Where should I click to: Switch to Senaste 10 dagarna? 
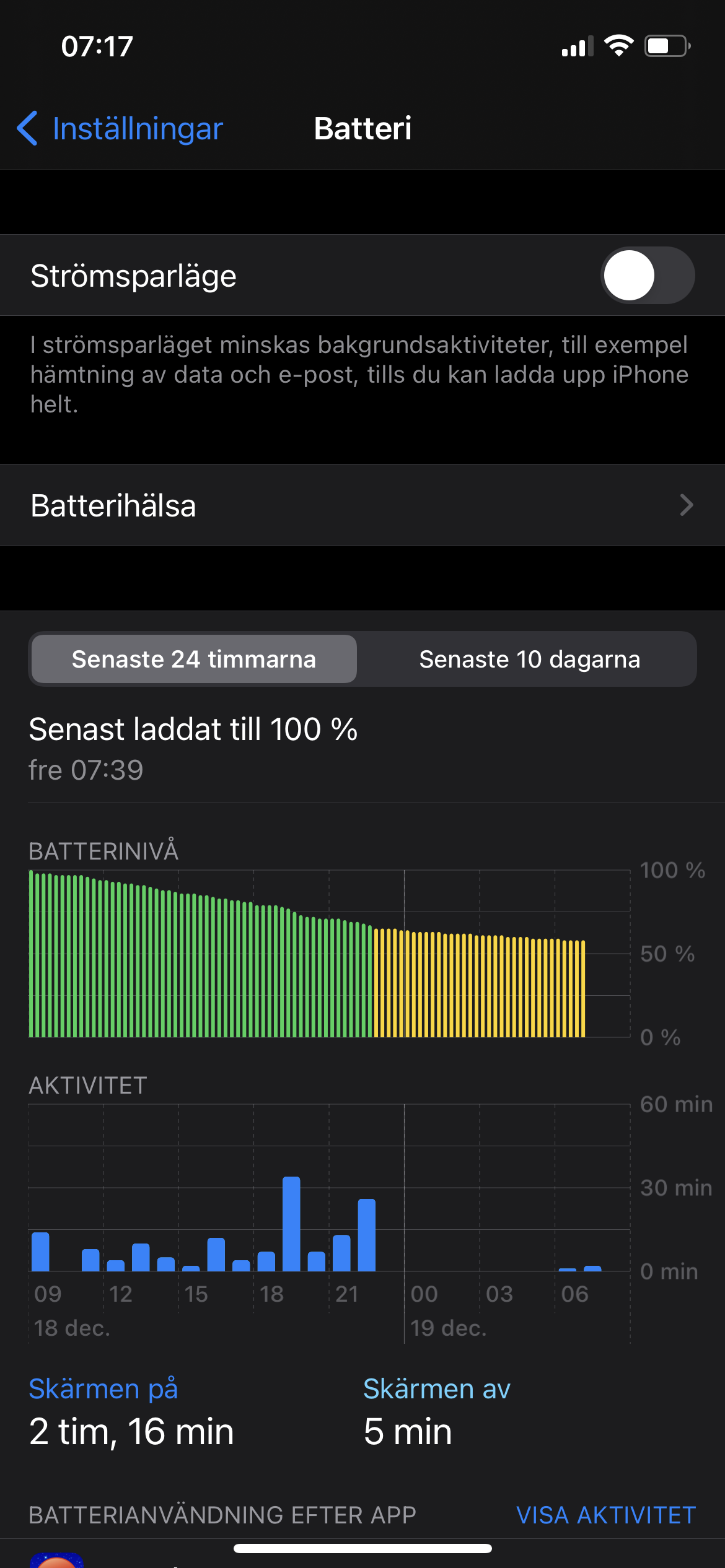click(x=529, y=659)
